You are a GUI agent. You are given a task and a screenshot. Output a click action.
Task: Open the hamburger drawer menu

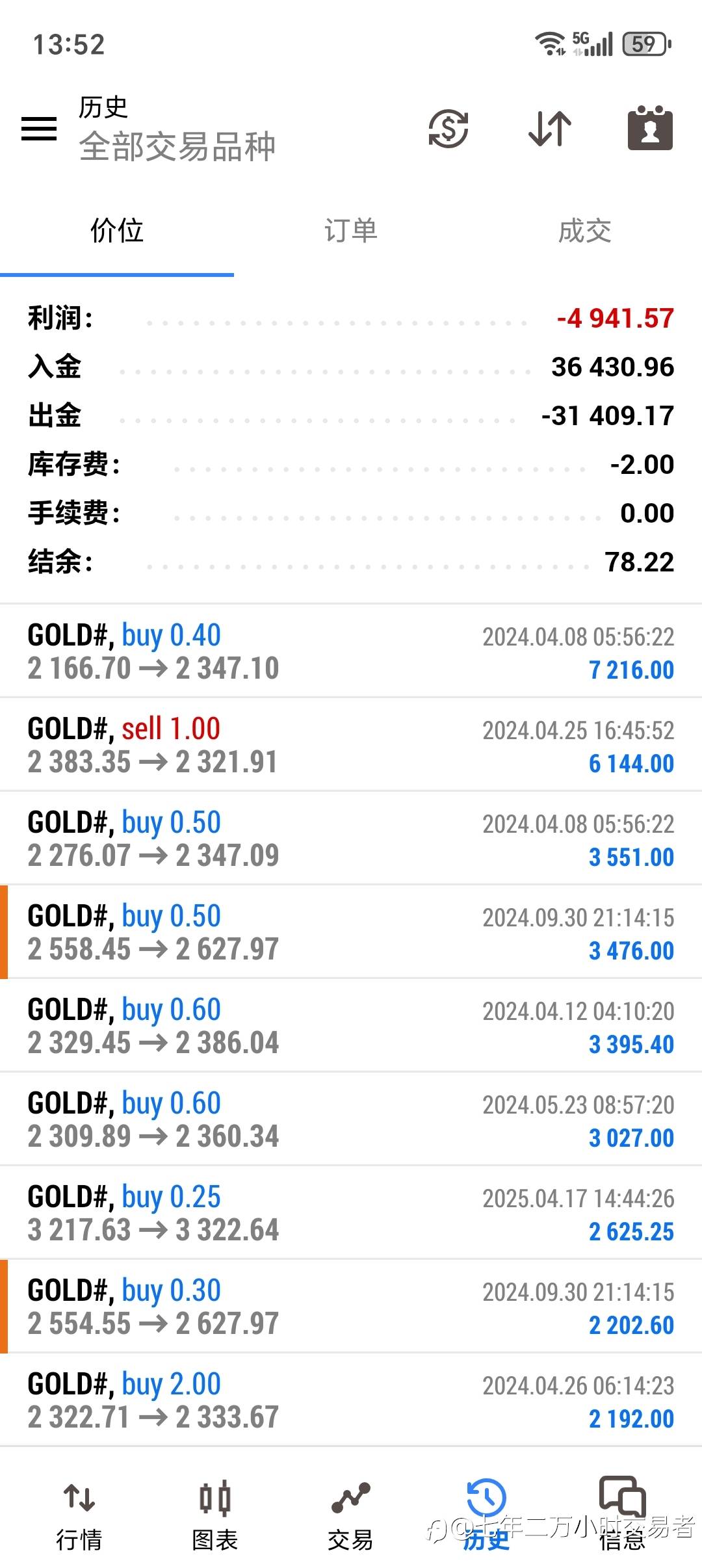(x=39, y=128)
